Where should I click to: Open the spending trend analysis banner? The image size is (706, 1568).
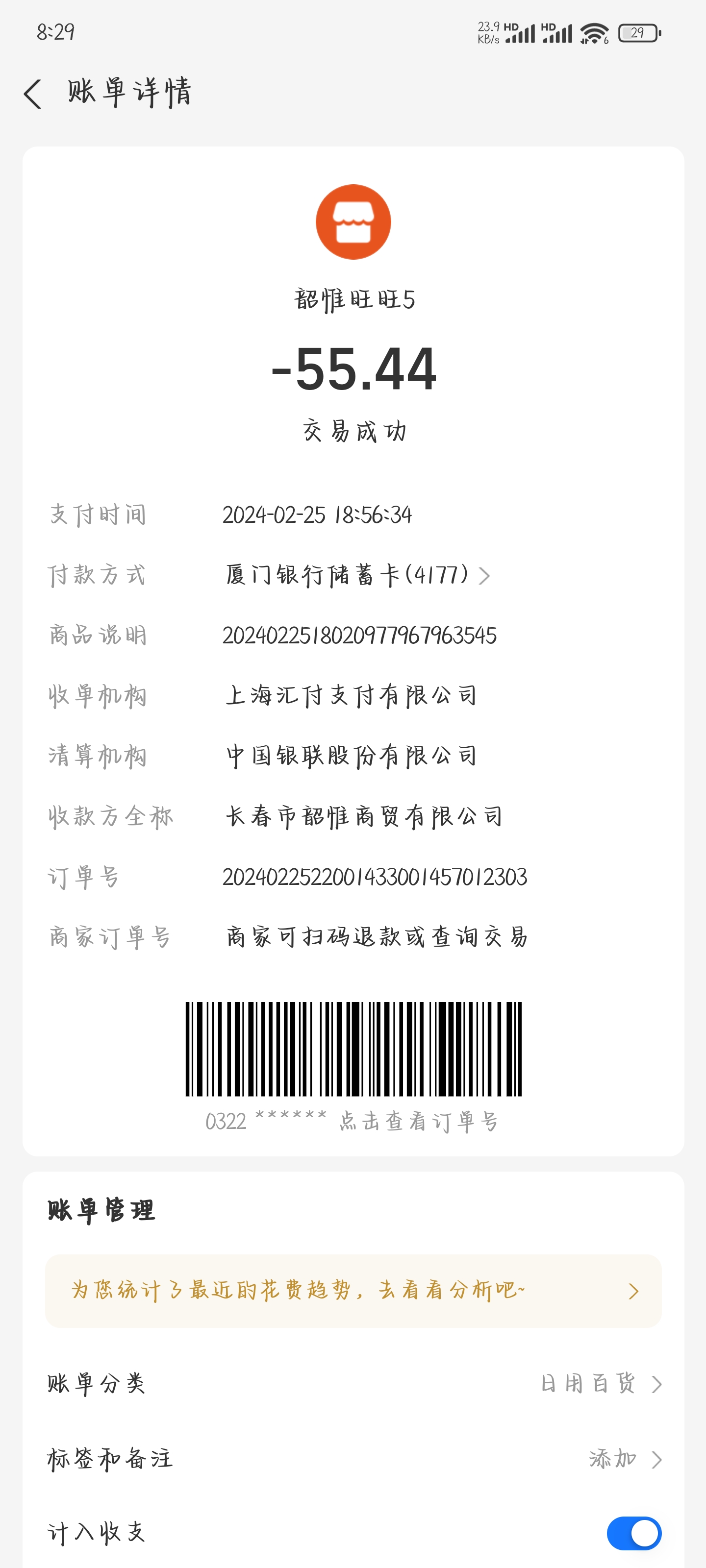(353, 1291)
